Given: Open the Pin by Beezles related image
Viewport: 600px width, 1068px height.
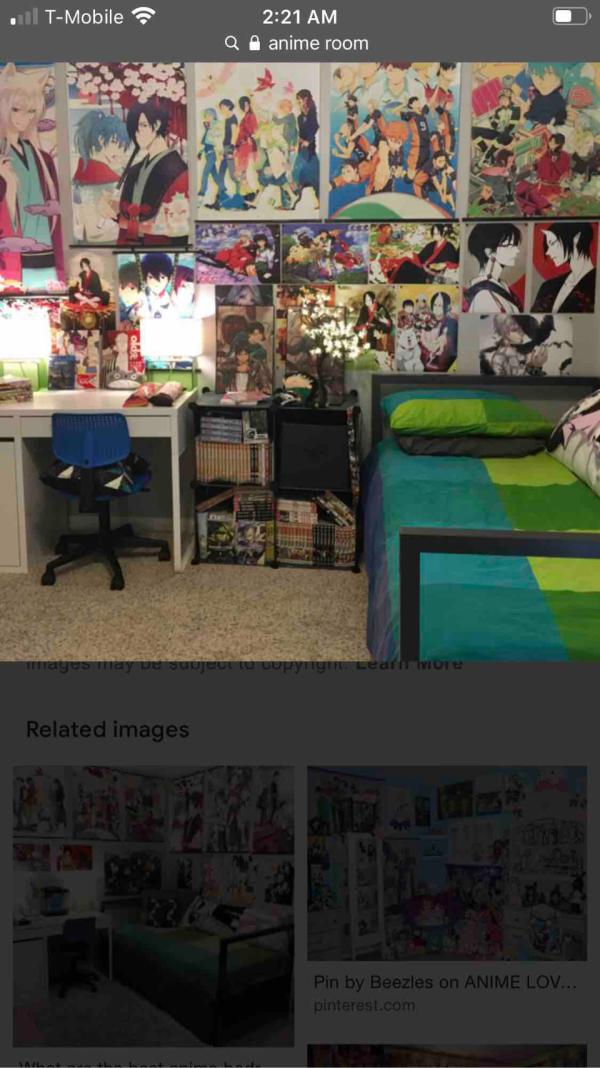Looking at the screenshot, I should (446, 862).
